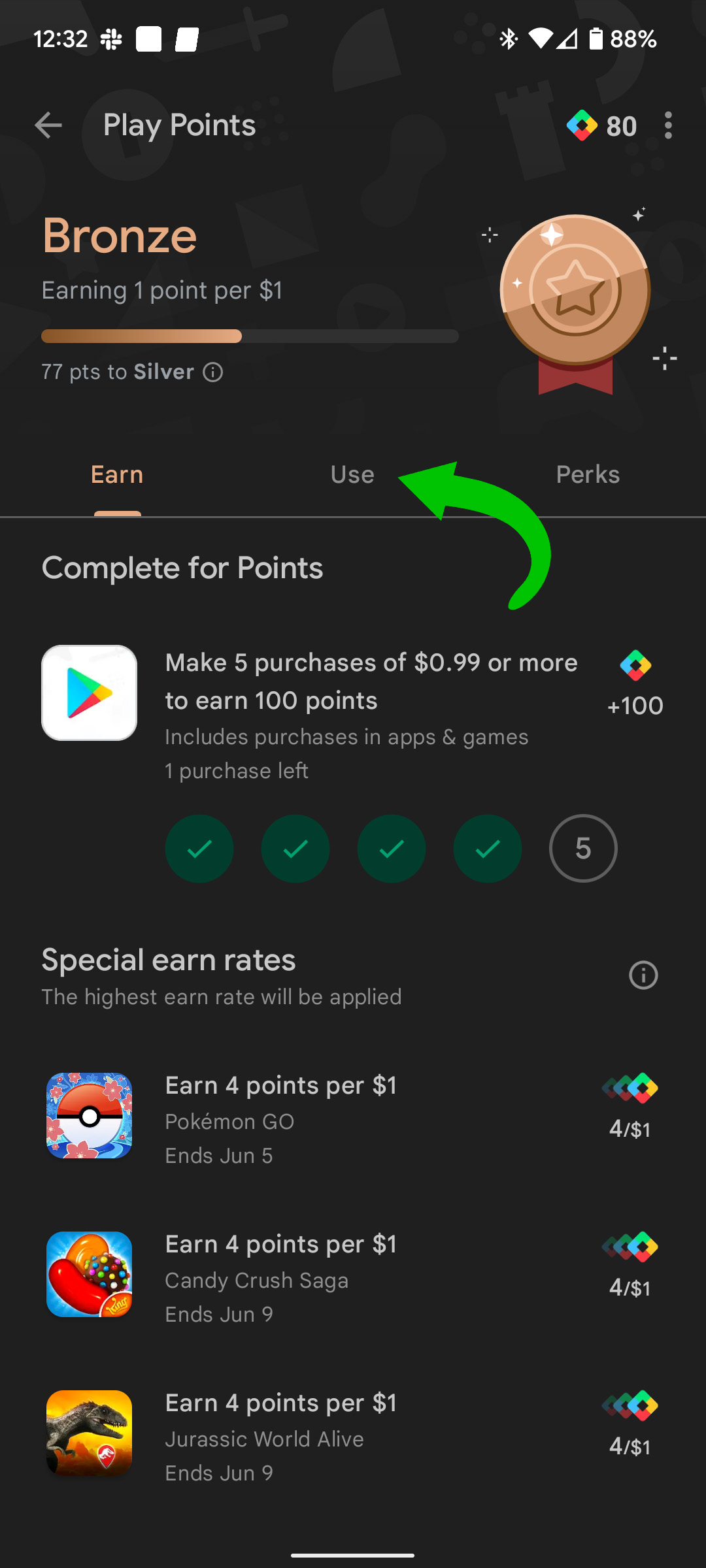Tap the Jurassic World Alive app icon
Screen dimensions: 706x1568
pos(89,1435)
